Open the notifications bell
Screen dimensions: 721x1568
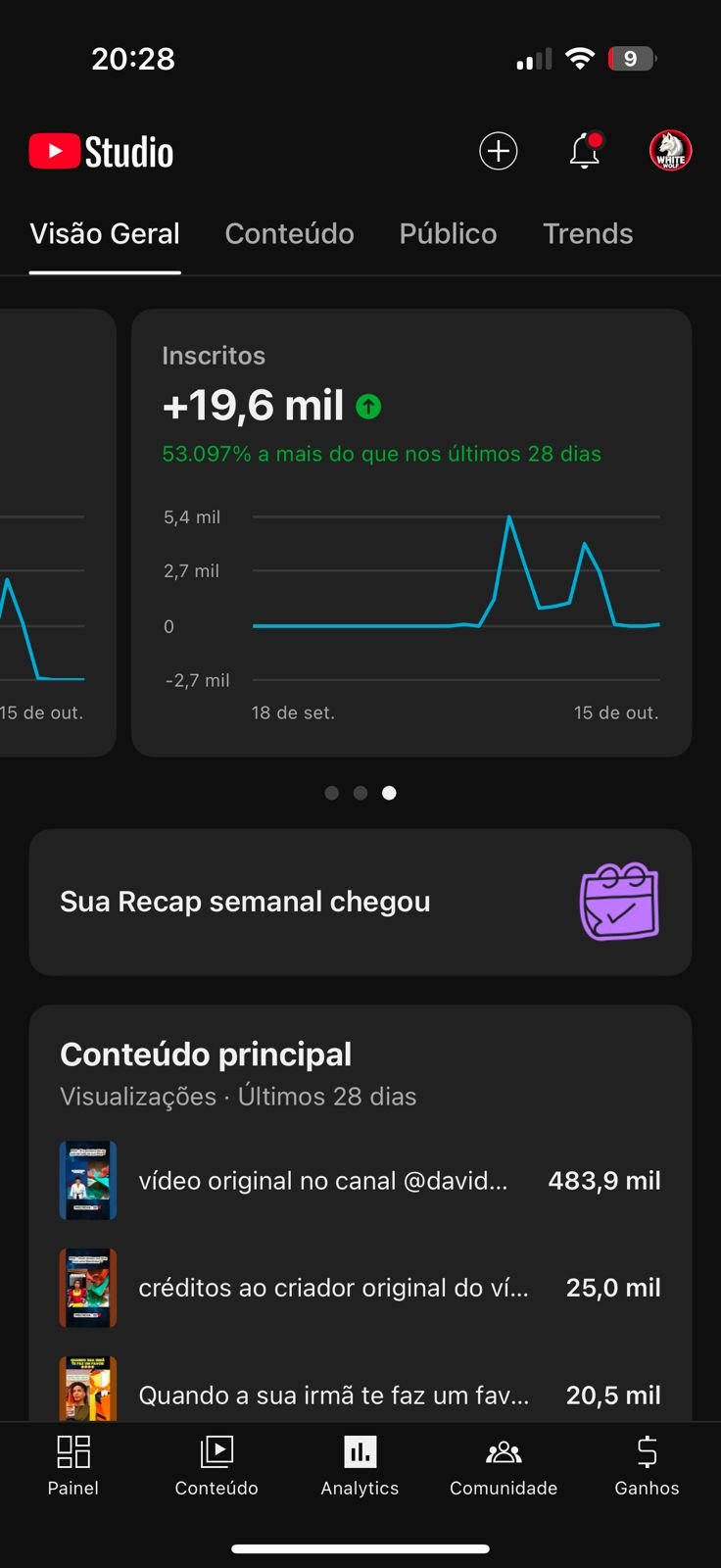(x=585, y=151)
